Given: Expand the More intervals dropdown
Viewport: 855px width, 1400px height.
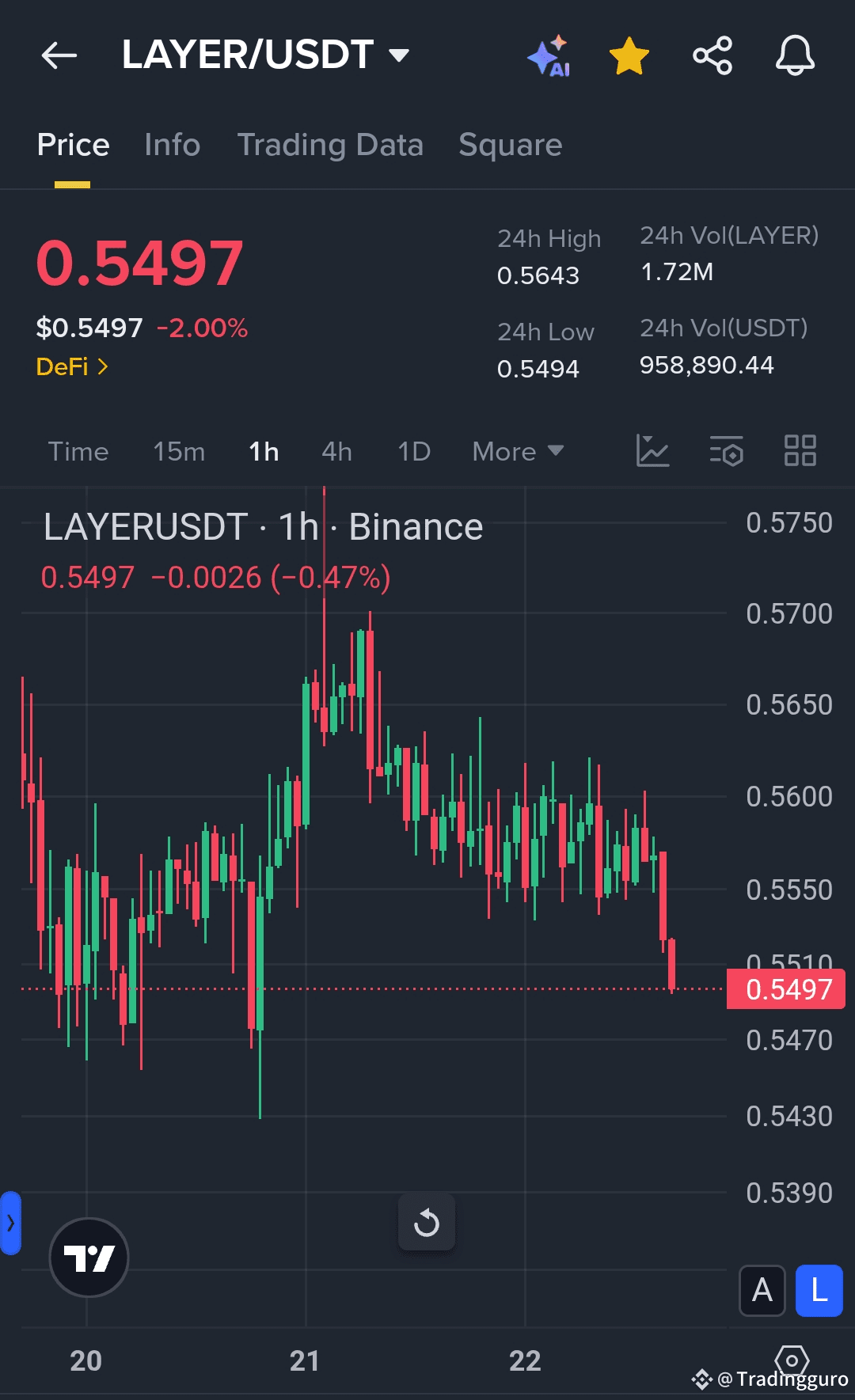Looking at the screenshot, I should coord(518,451).
